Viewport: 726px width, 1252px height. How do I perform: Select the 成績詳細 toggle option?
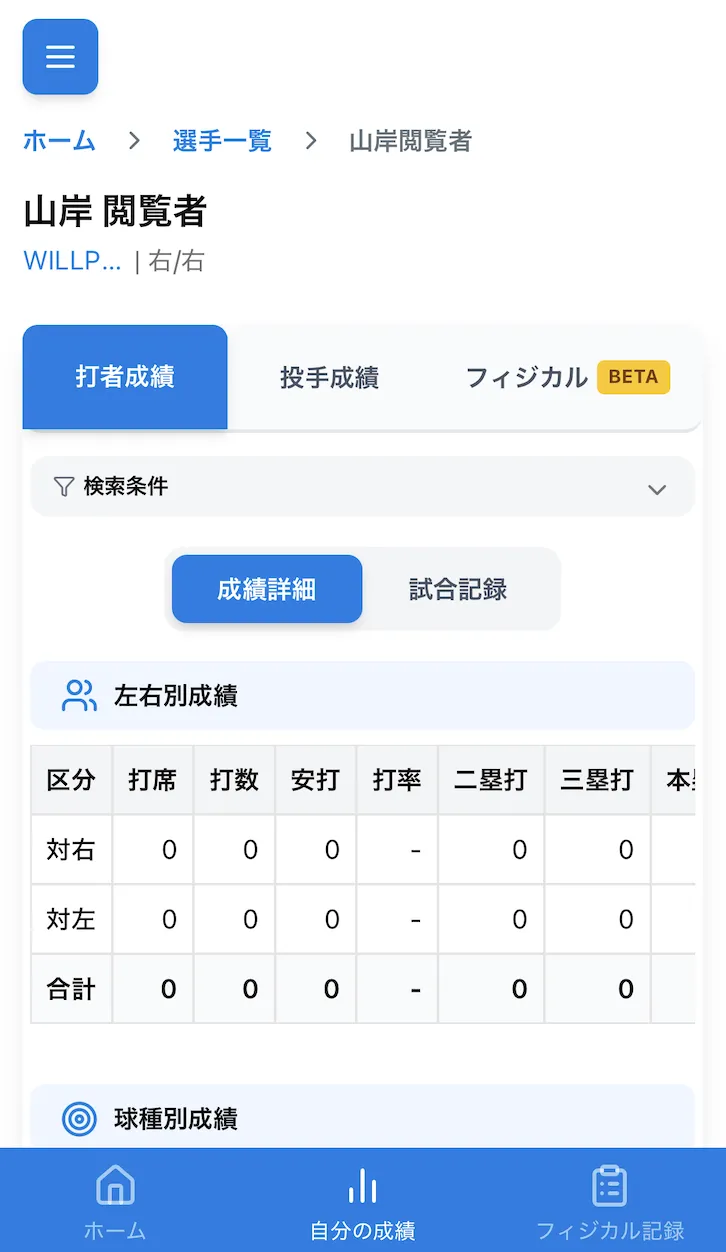(266, 589)
